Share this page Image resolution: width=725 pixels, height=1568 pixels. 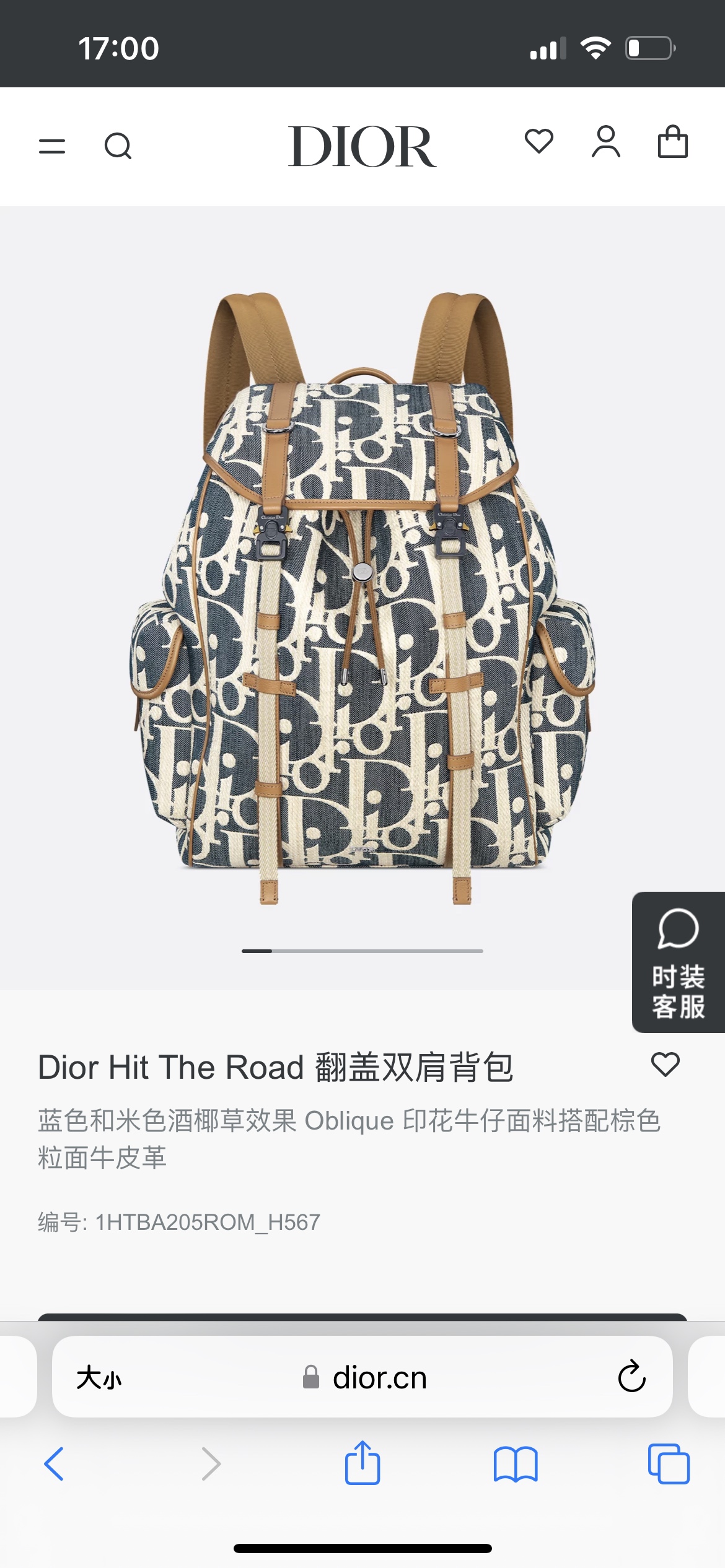pos(362,1463)
